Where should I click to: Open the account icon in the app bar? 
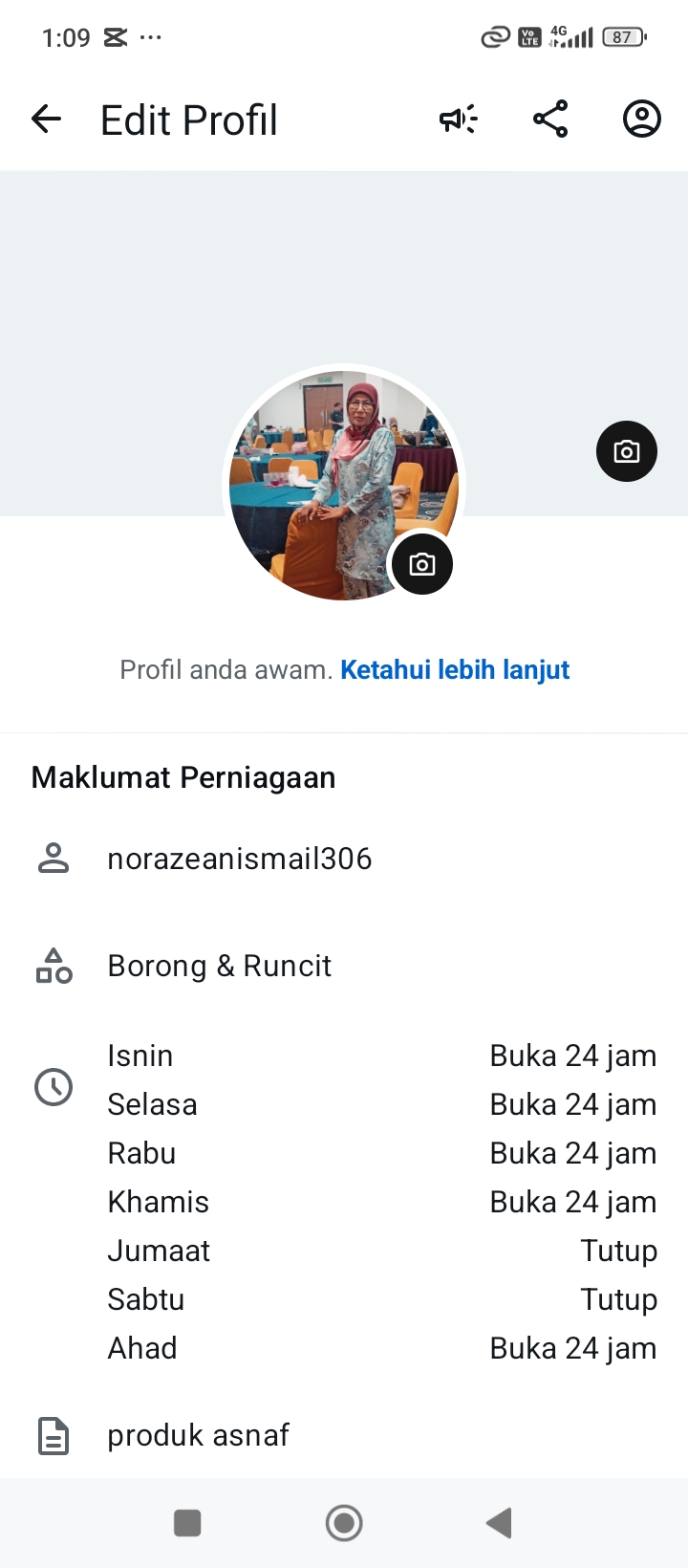tap(641, 120)
